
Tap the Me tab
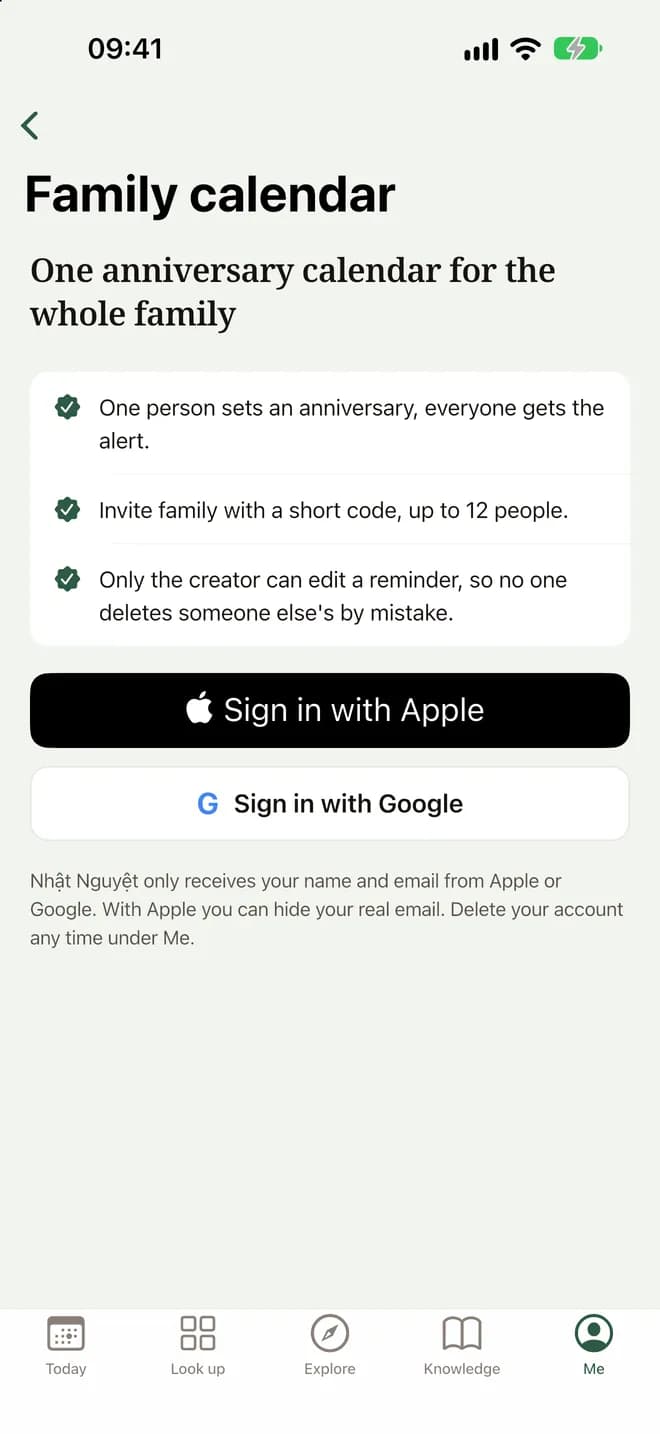[594, 1346]
